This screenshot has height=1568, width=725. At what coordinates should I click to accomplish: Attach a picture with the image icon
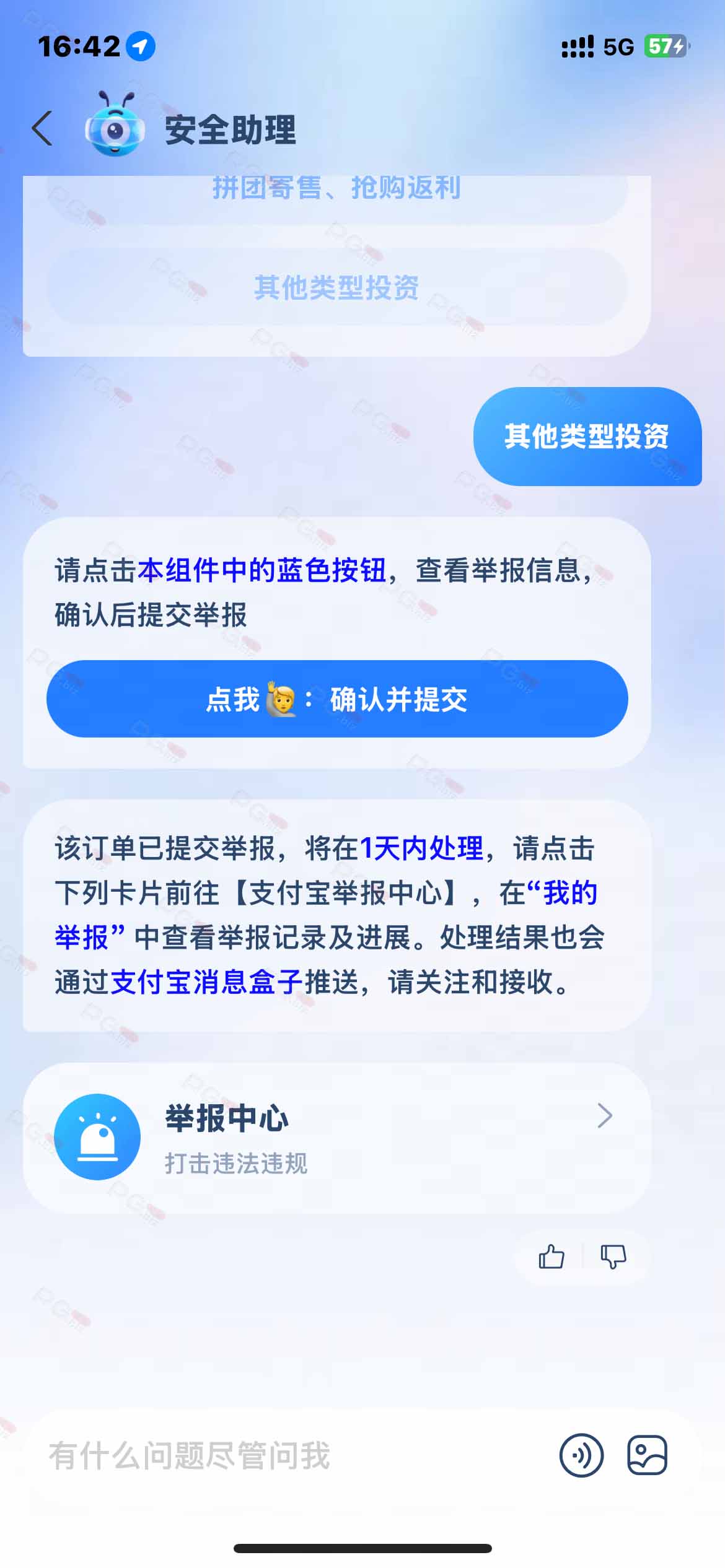(648, 1455)
